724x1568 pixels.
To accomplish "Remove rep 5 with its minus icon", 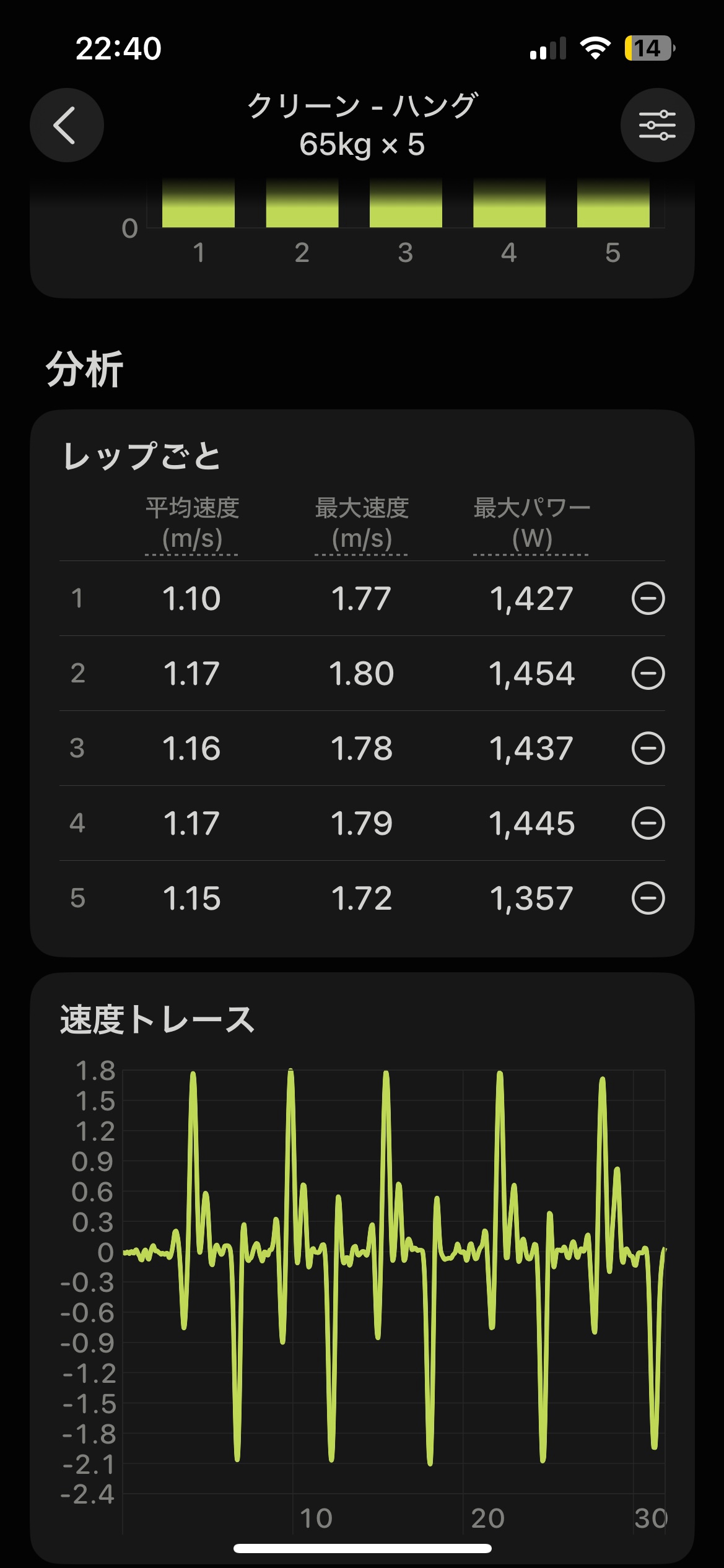I will pyautogui.click(x=648, y=899).
